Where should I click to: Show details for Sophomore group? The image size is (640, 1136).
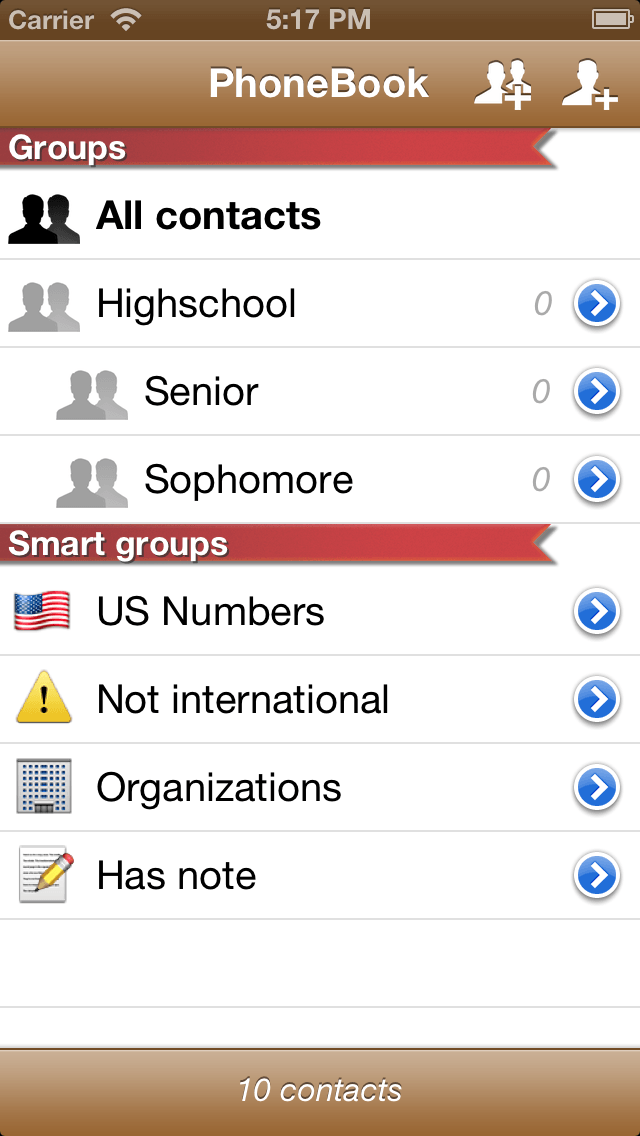coord(597,480)
